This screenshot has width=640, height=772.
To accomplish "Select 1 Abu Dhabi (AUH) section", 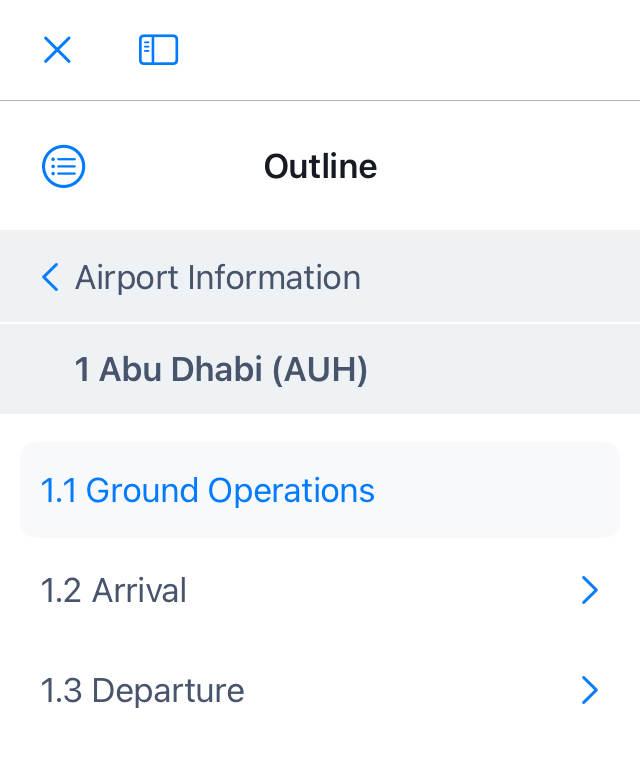I will (x=221, y=370).
